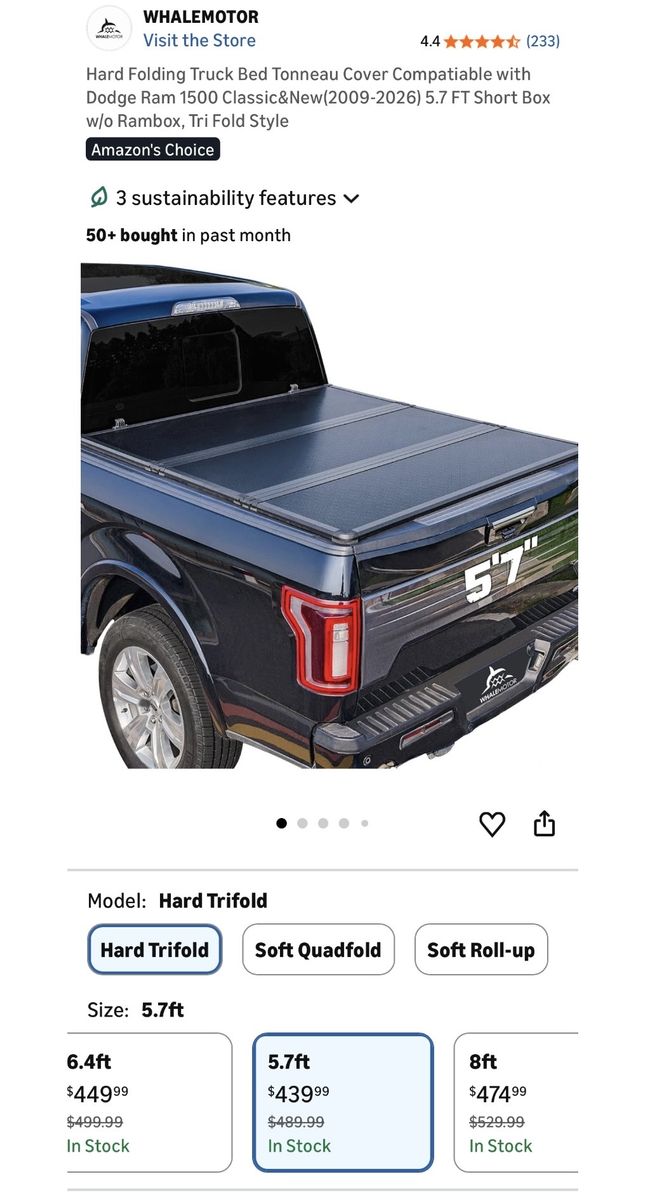The width and height of the screenshot is (664, 1200).
Task: Share this product
Action: [x=544, y=824]
